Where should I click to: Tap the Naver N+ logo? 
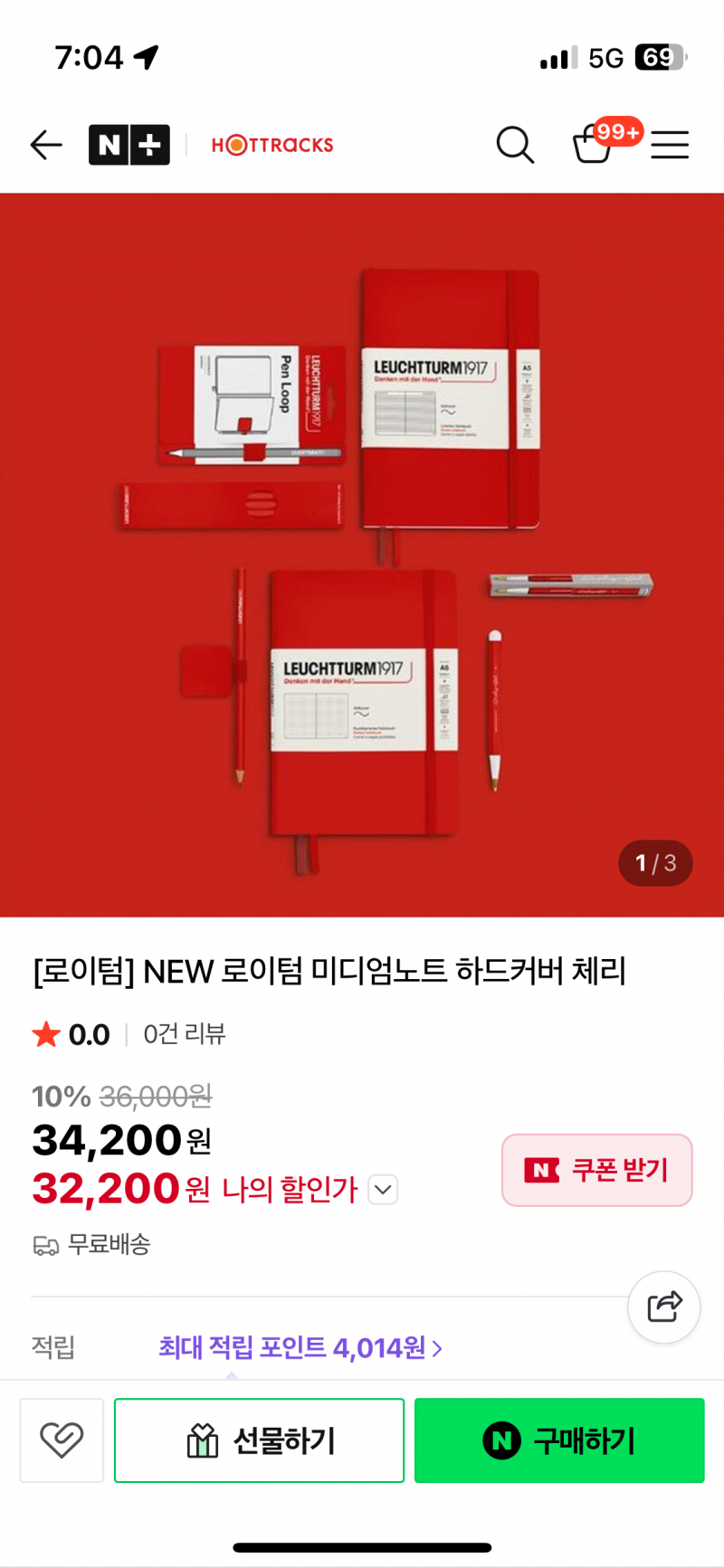pos(129,143)
